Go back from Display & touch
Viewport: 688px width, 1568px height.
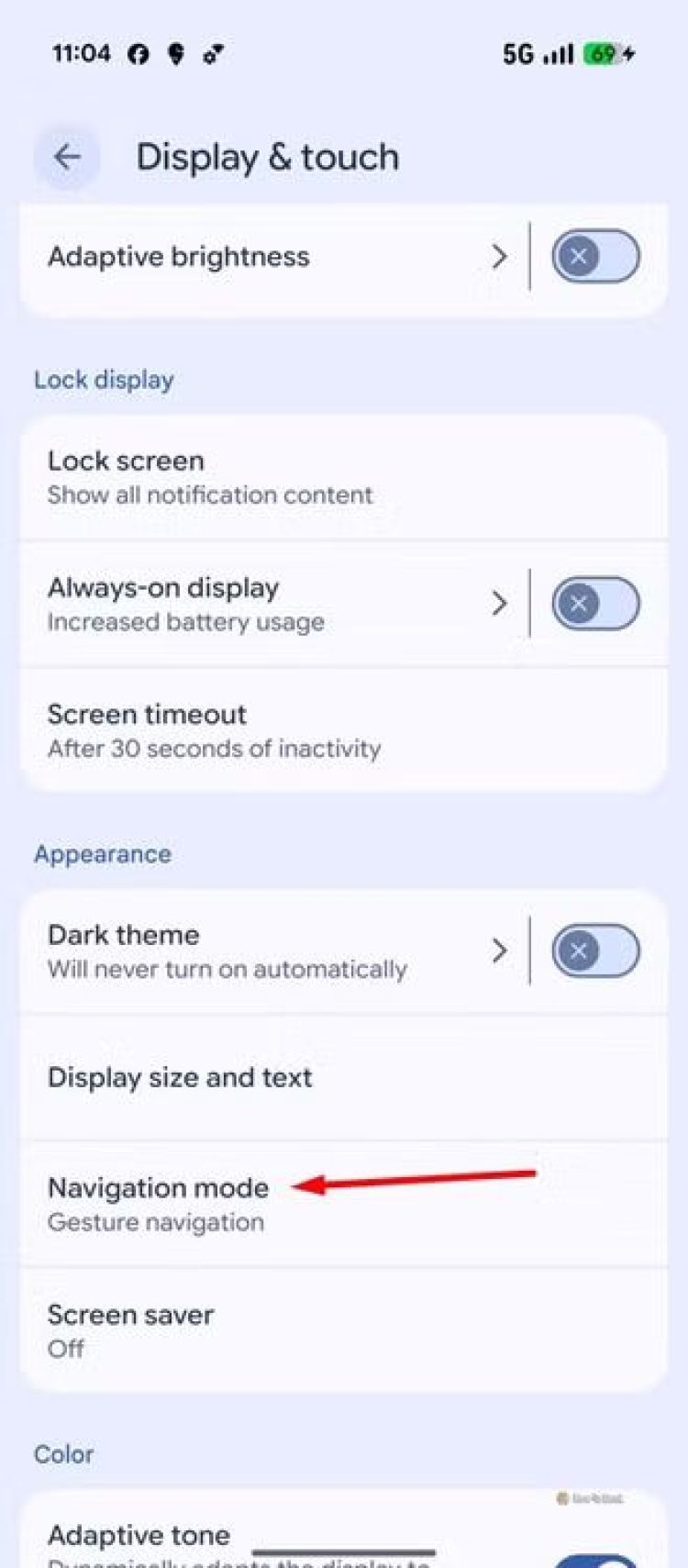tap(67, 157)
